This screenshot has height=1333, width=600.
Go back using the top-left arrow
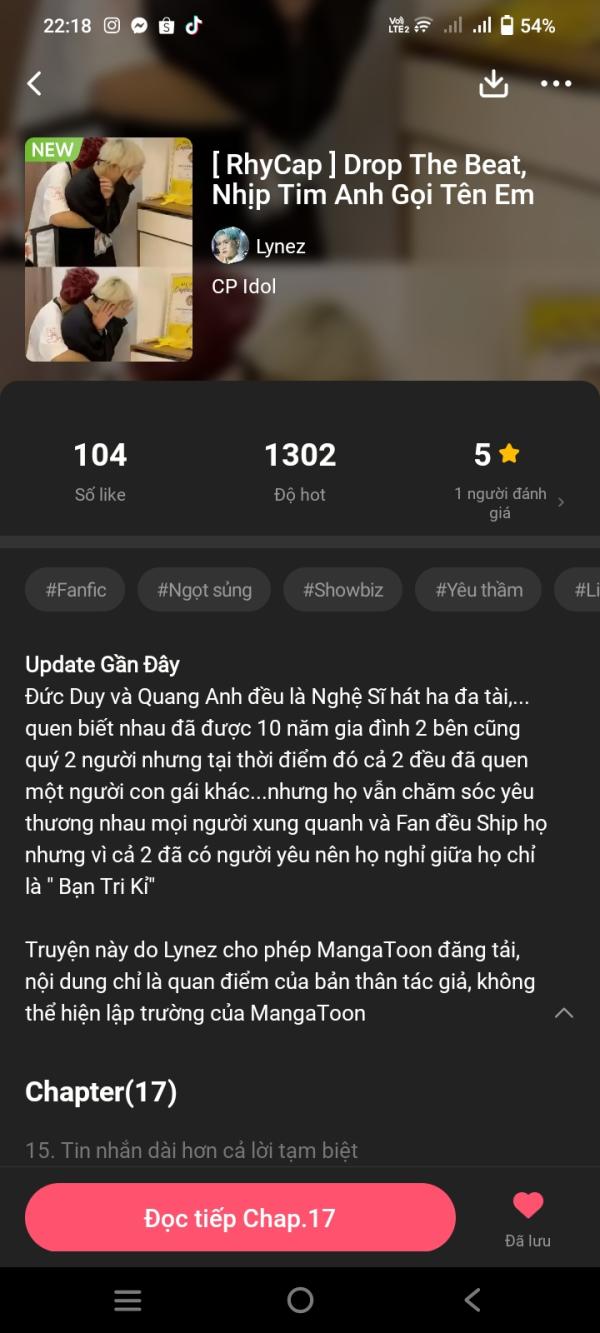click(x=35, y=83)
